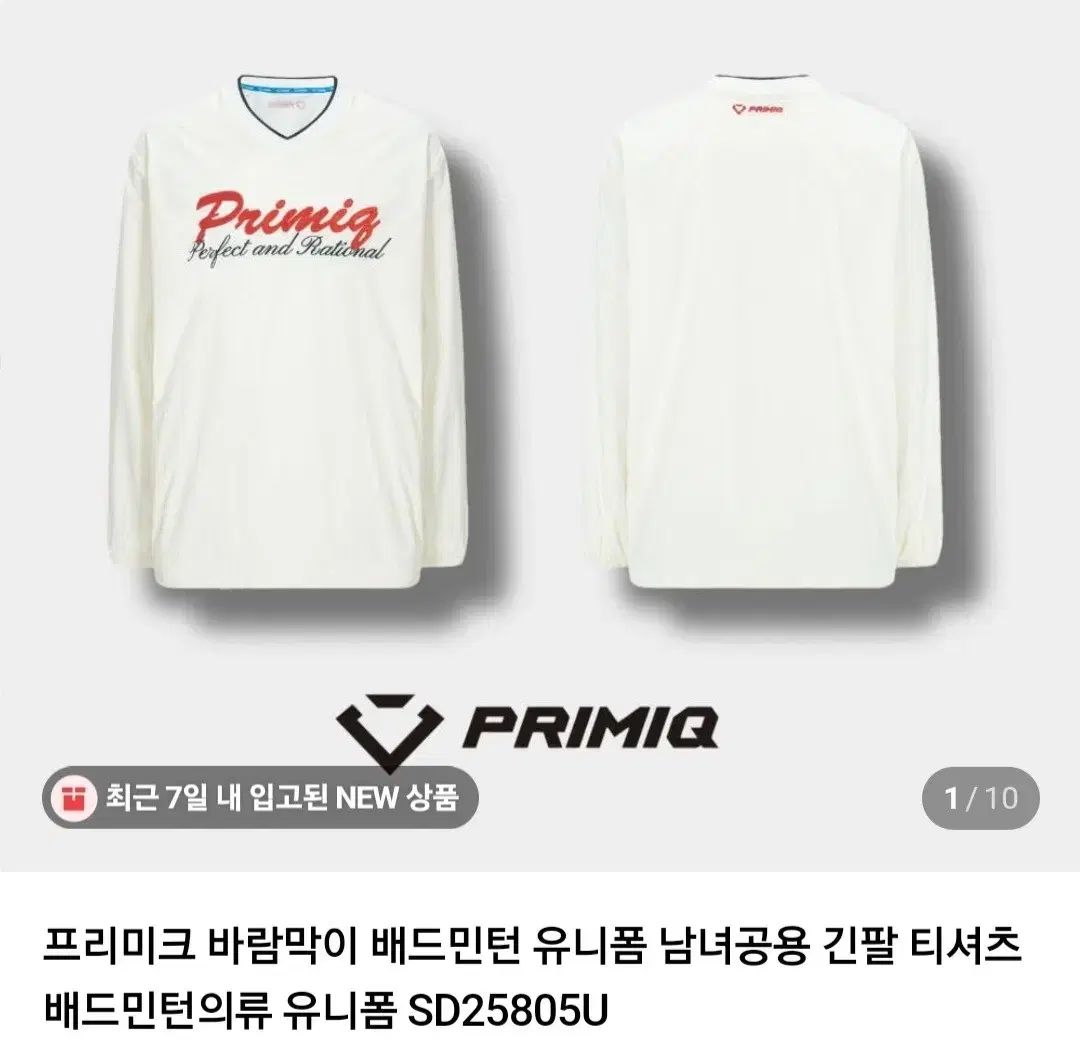The height and width of the screenshot is (1059, 1080).
Task: Tap the 1/10 image page indicator
Action: [x=979, y=798]
